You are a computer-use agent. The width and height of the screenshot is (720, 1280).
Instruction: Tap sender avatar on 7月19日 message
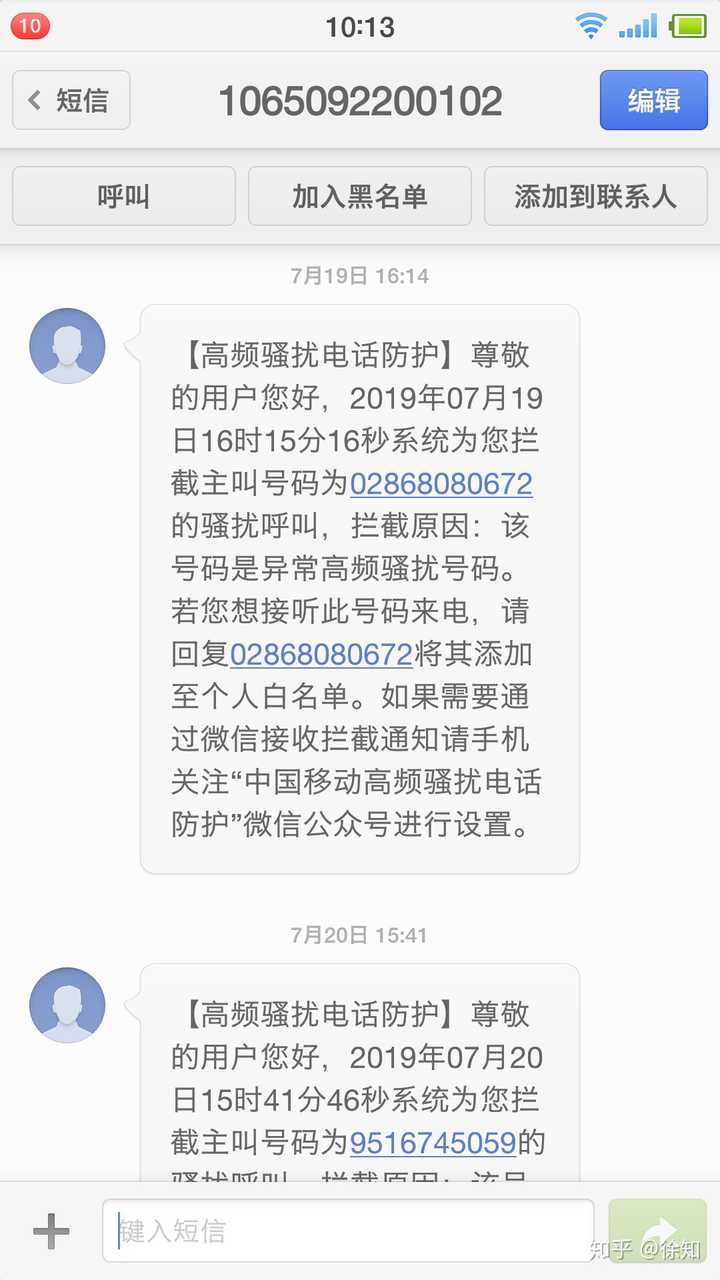[67, 346]
